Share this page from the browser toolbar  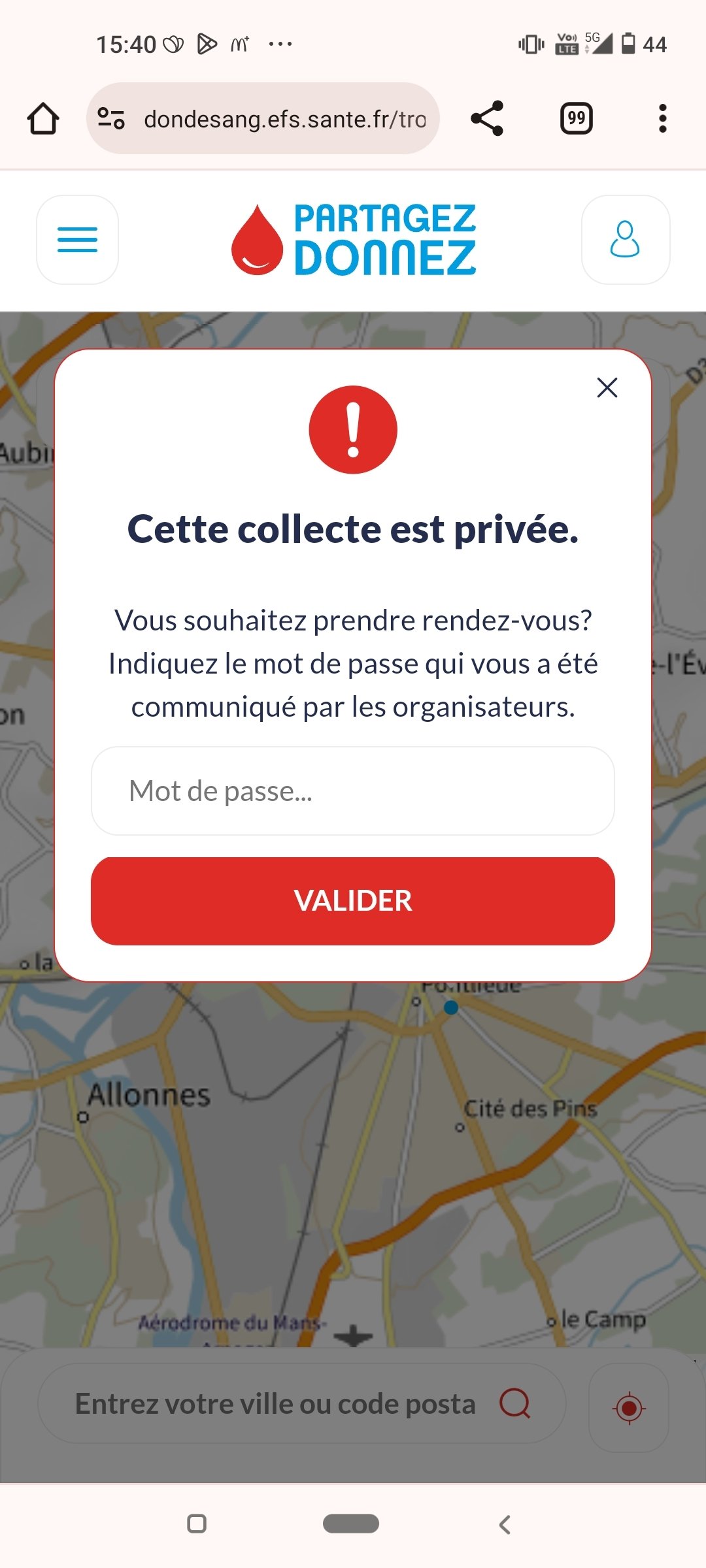tap(487, 118)
